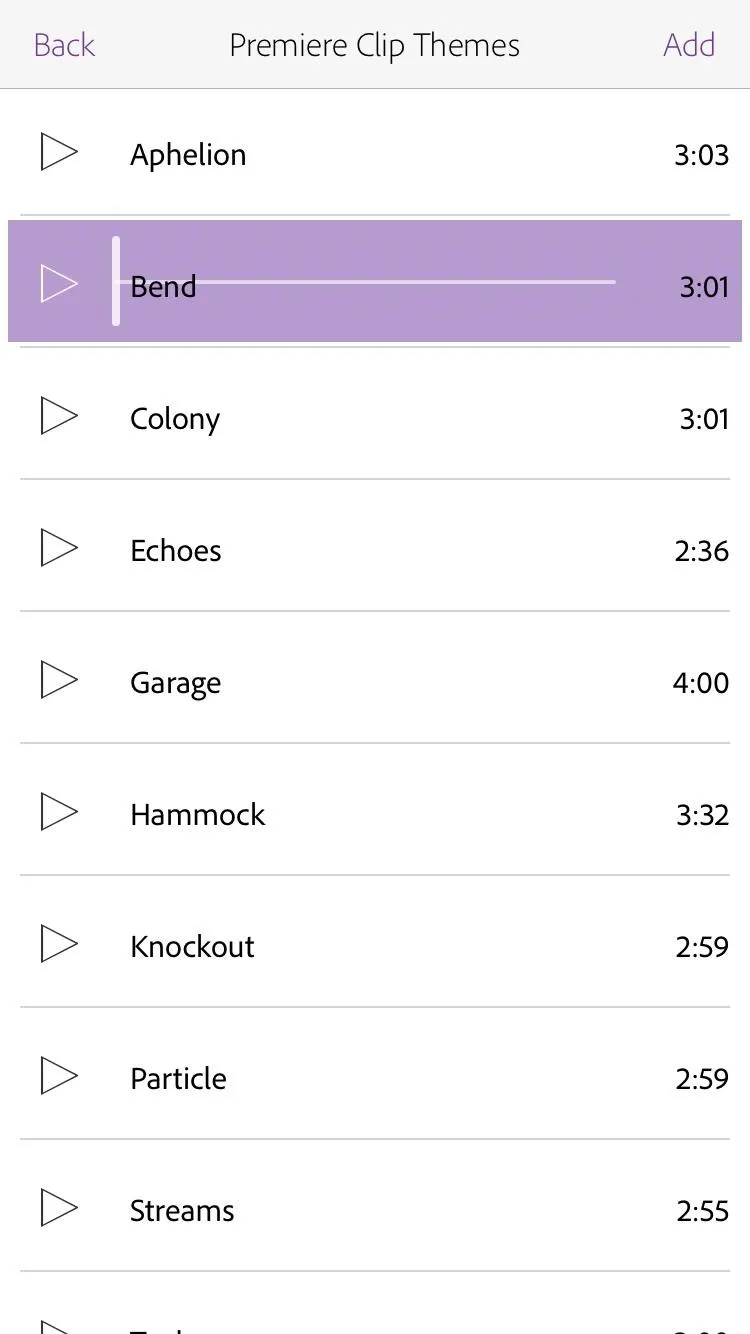Choose the Particle theme row
The height and width of the screenshot is (1334, 750).
click(375, 1076)
